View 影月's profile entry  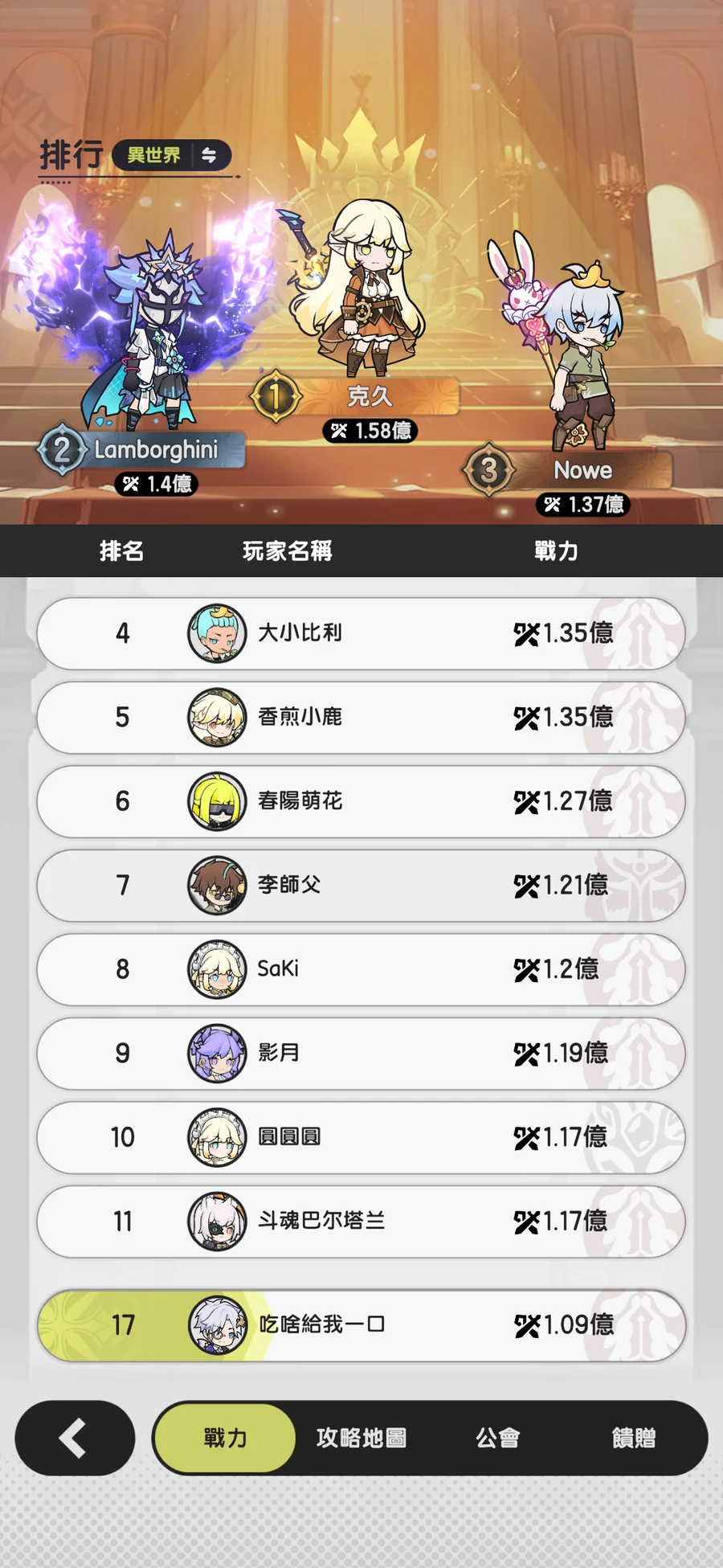pos(361,1053)
